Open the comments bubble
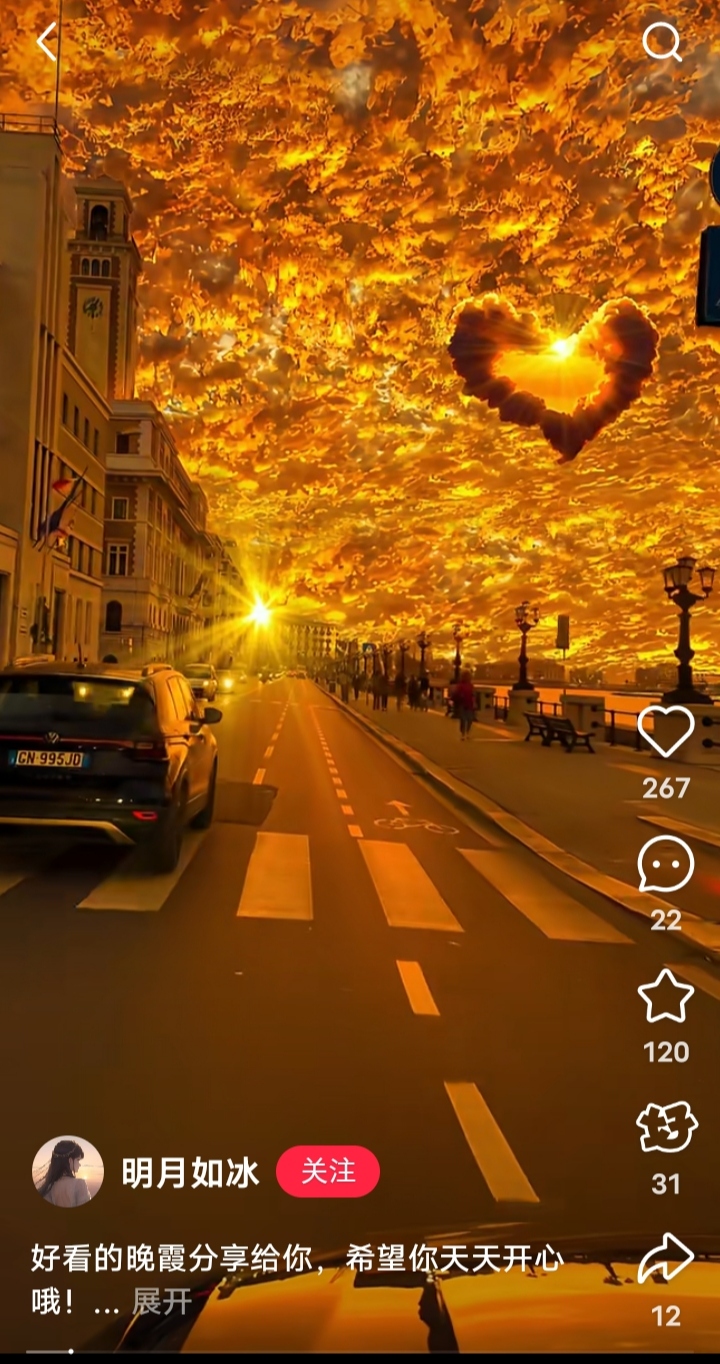The height and width of the screenshot is (1364, 720). point(666,864)
